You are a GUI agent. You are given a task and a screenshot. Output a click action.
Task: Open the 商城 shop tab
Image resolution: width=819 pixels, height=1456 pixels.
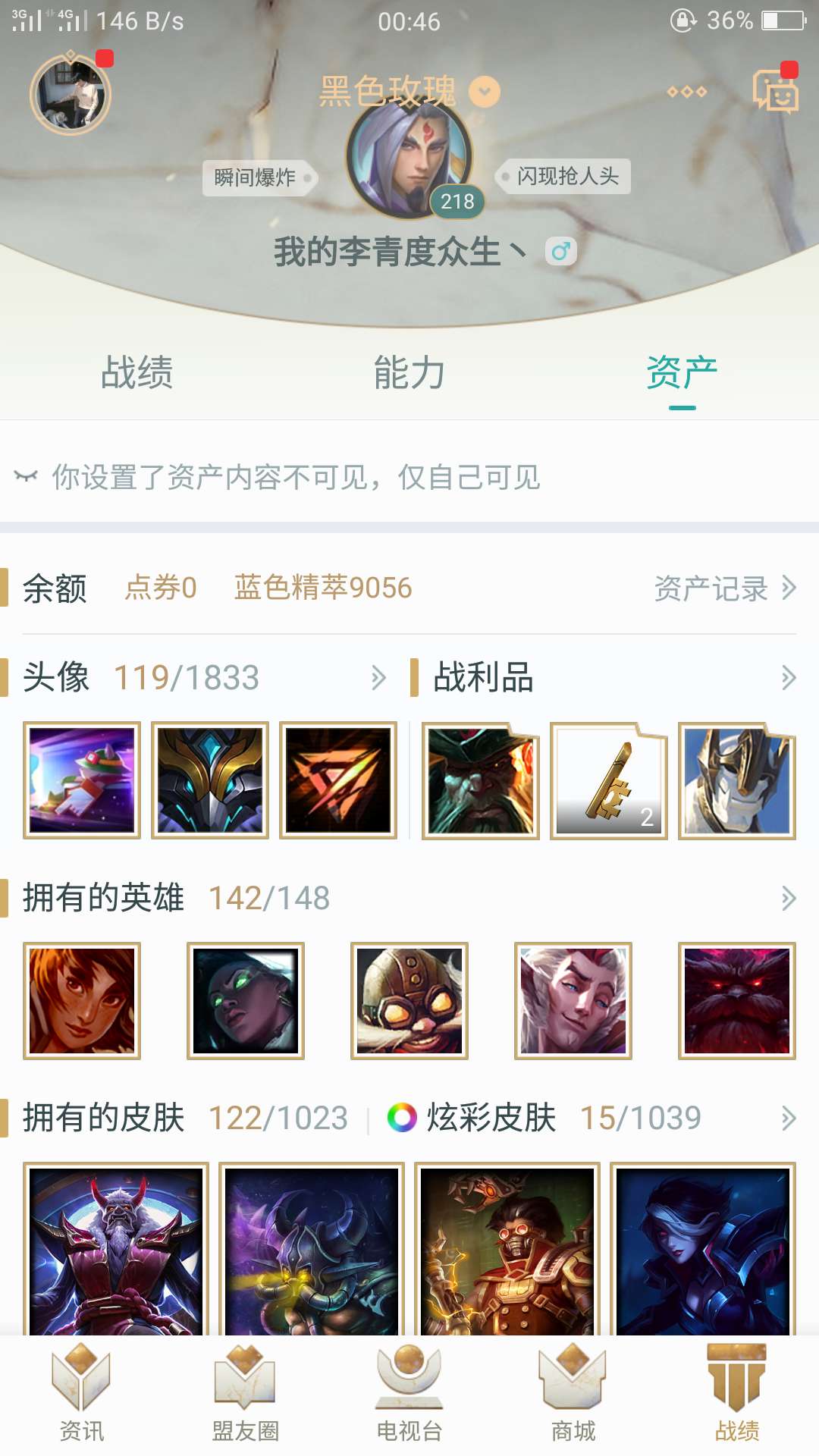[x=573, y=1394]
